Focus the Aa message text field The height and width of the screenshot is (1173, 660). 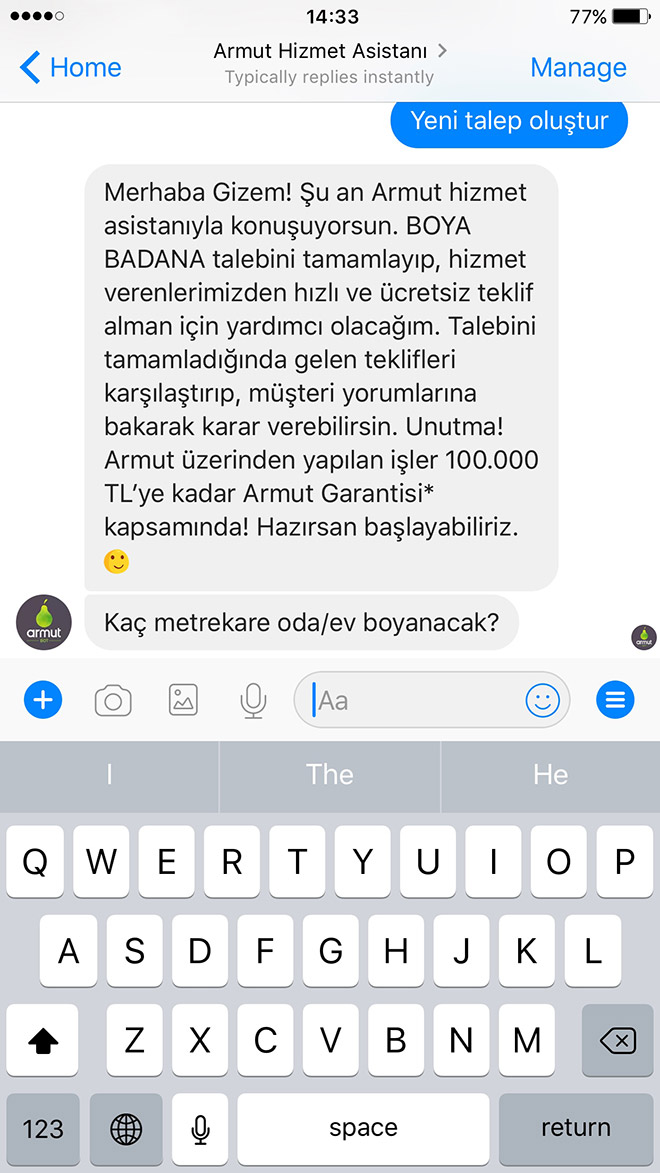(x=415, y=700)
